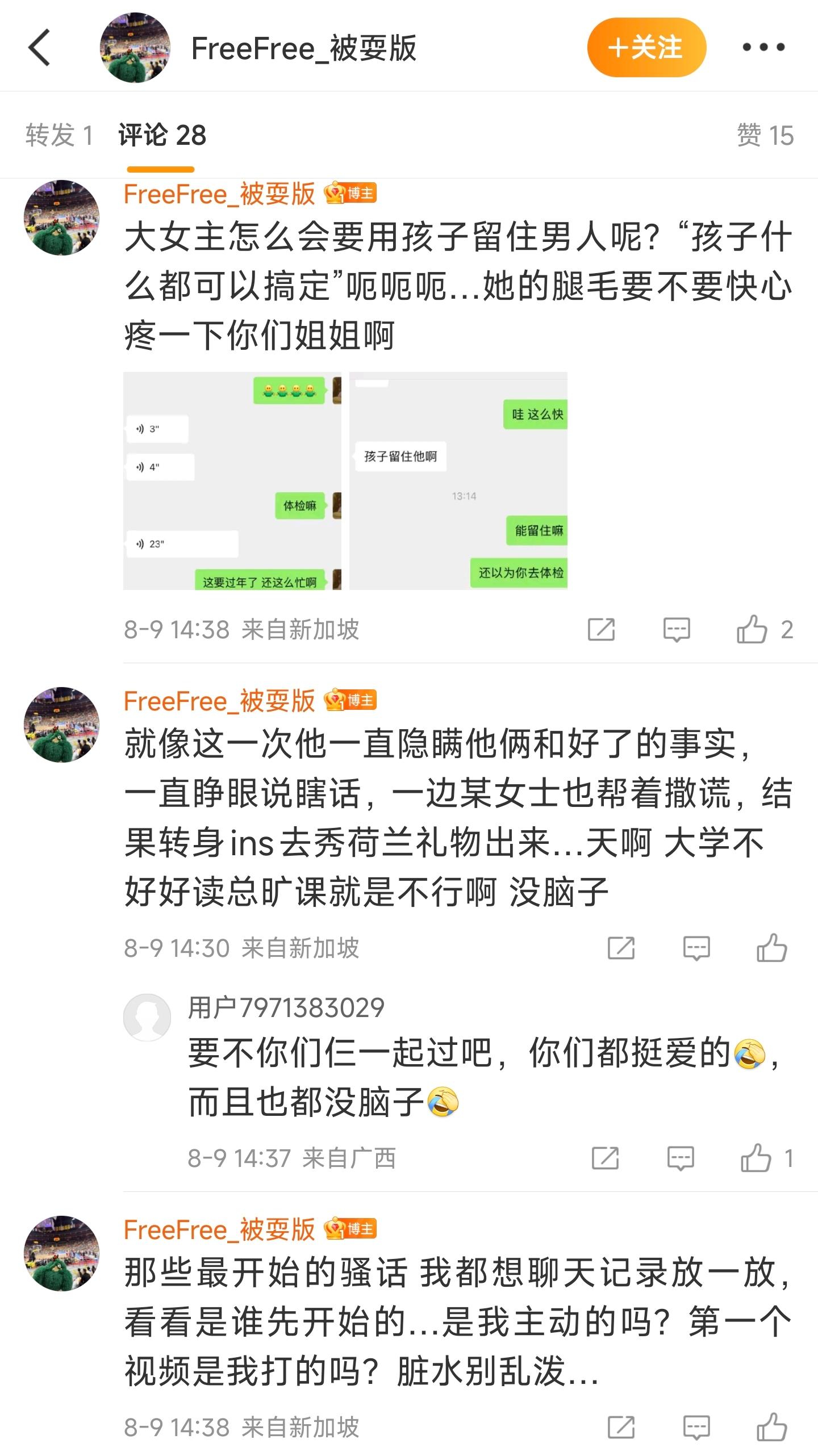Switch to the 赞 15 tab
Screen dimensions: 818x1456
(765, 136)
